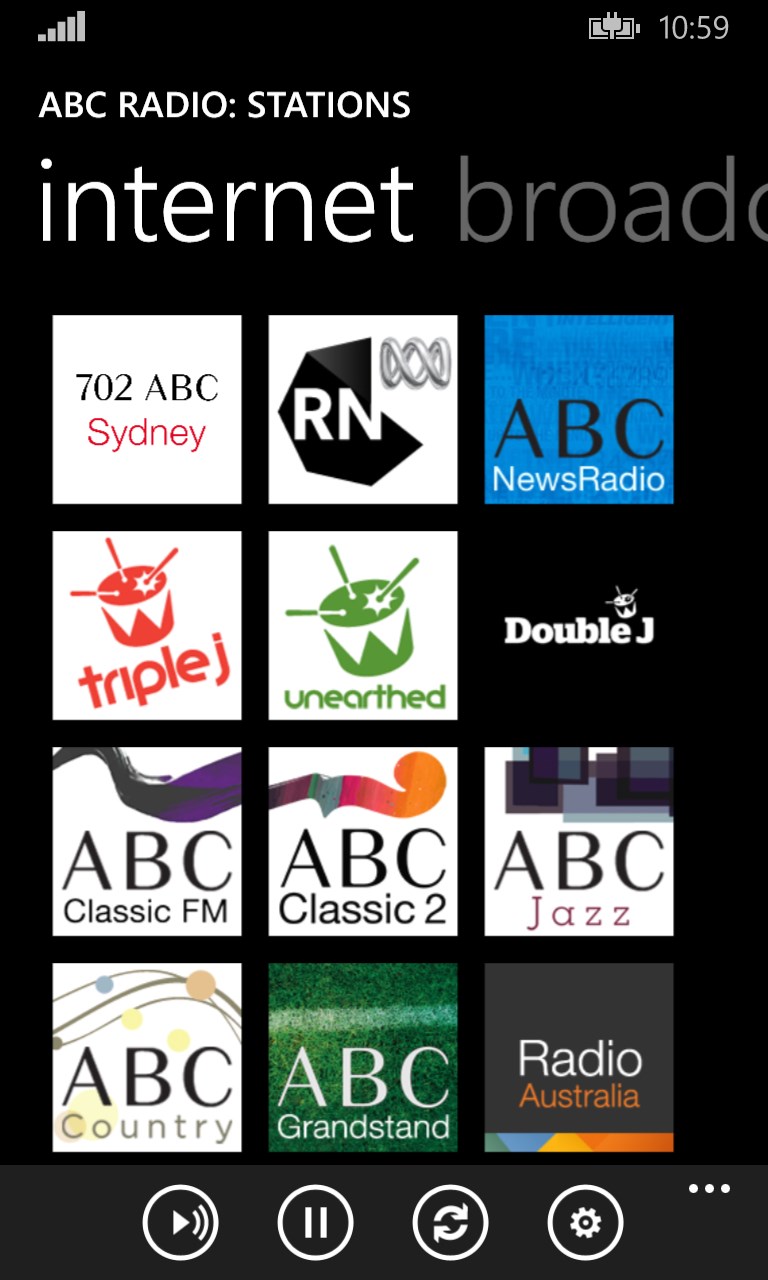
Task: Pause the current radio stream
Action: (316, 1222)
